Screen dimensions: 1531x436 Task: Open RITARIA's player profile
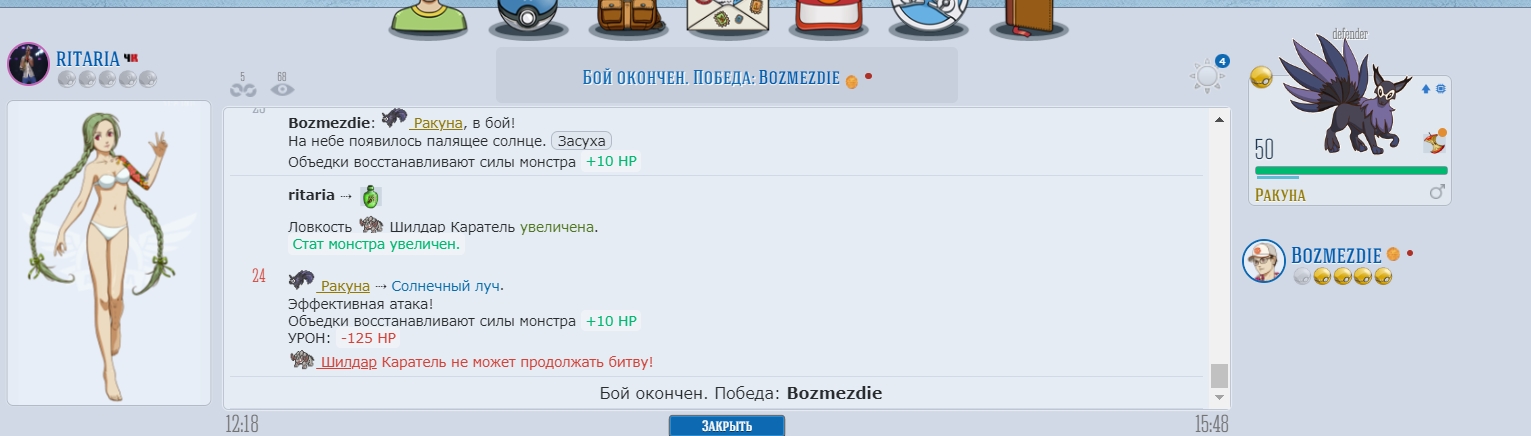(x=88, y=59)
